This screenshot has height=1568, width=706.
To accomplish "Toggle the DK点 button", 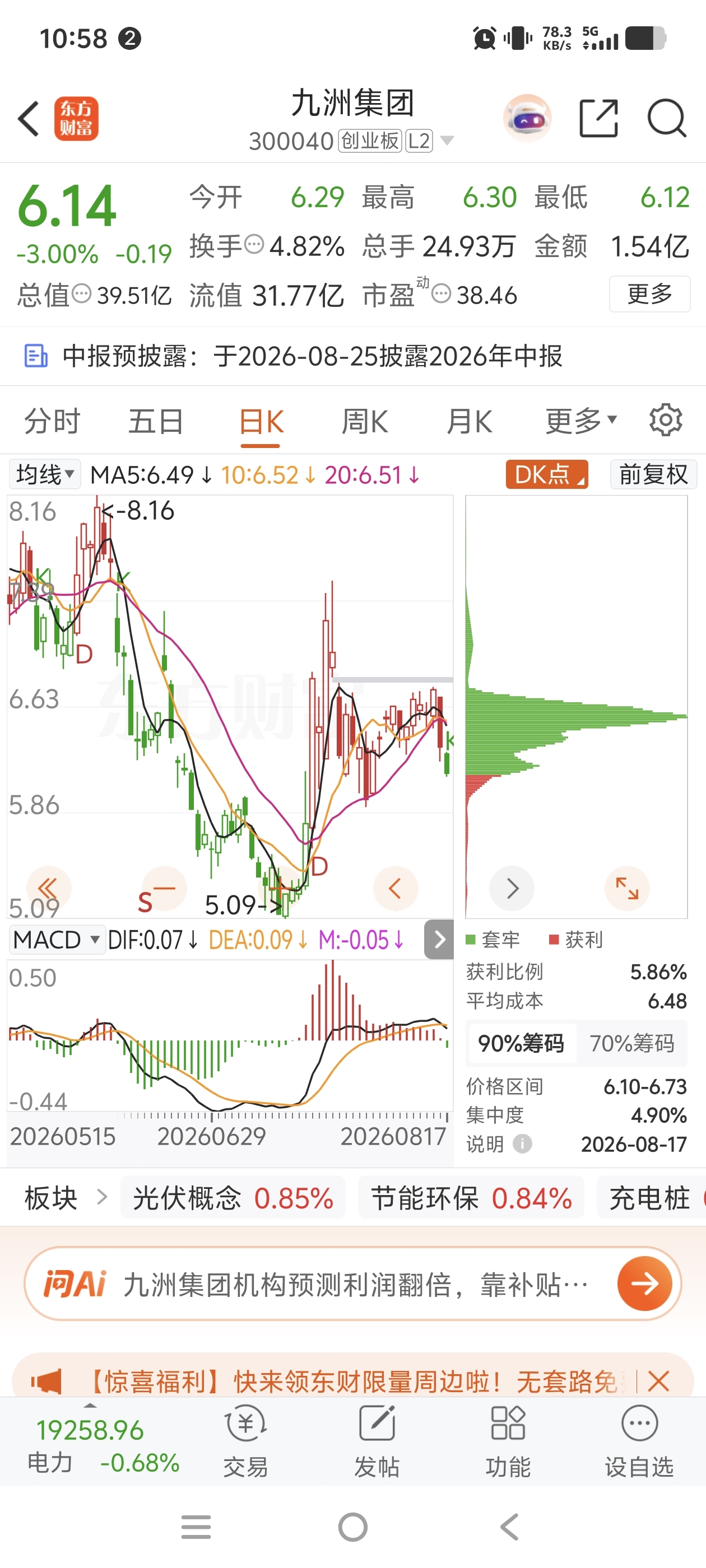I will tap(546, 474).
